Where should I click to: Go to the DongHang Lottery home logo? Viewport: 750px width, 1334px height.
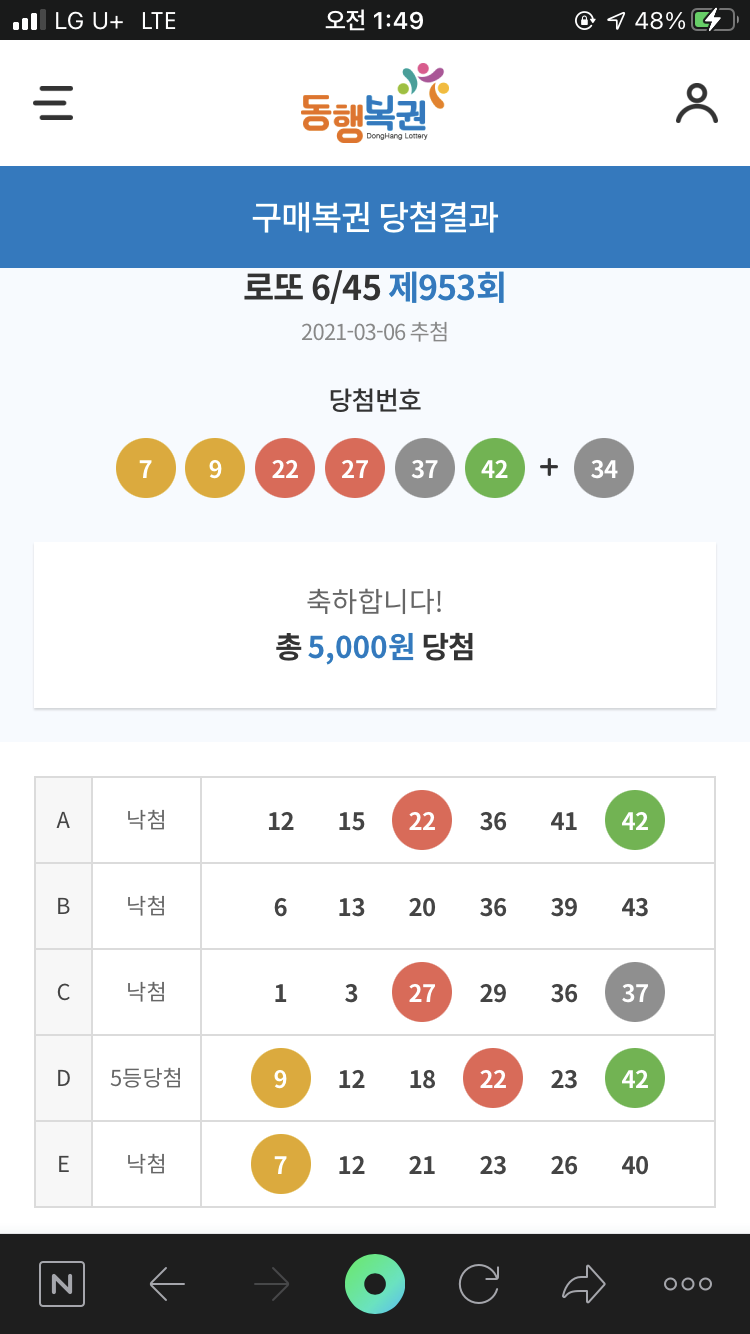point(374,104)
